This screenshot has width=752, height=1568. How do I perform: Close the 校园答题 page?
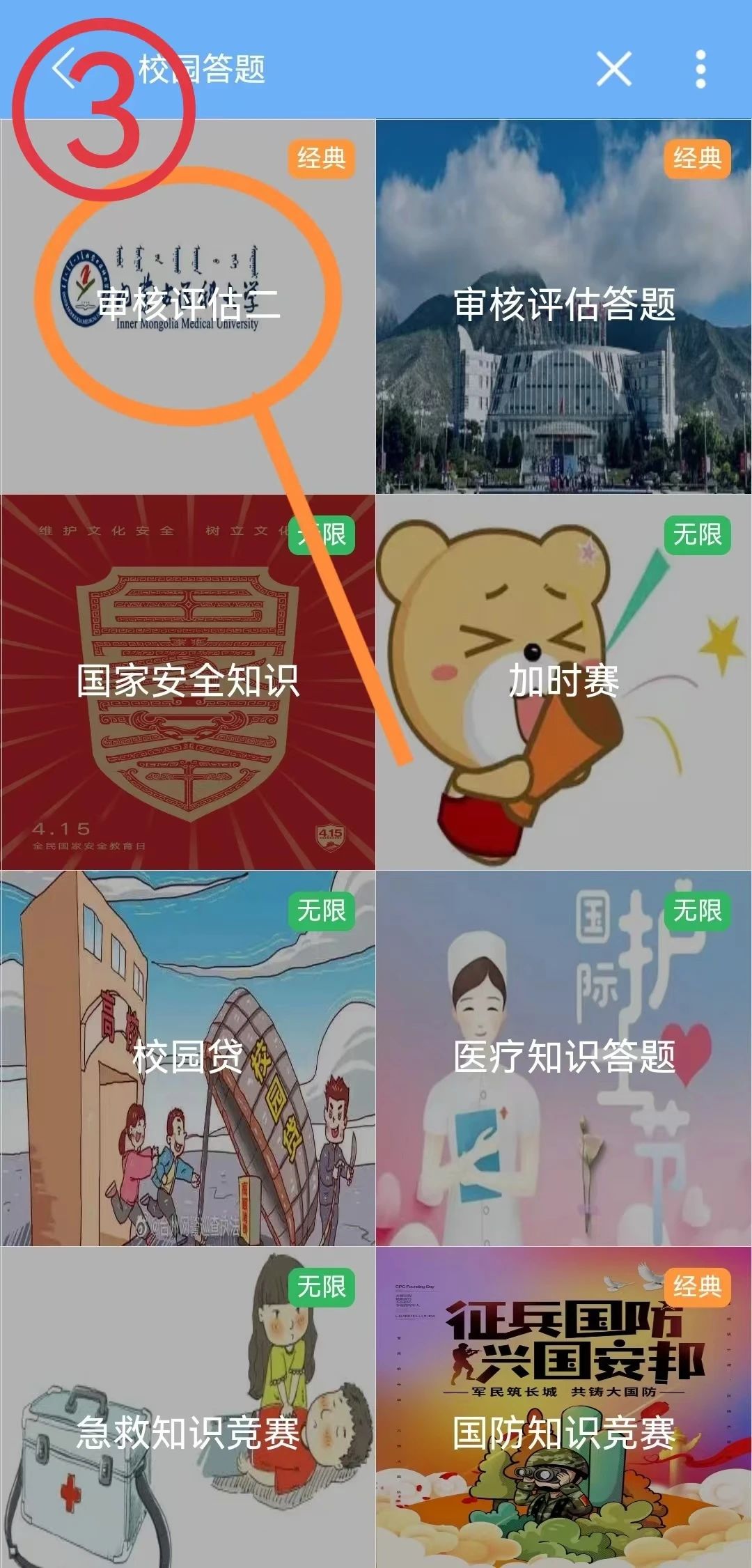coord(613,69)
